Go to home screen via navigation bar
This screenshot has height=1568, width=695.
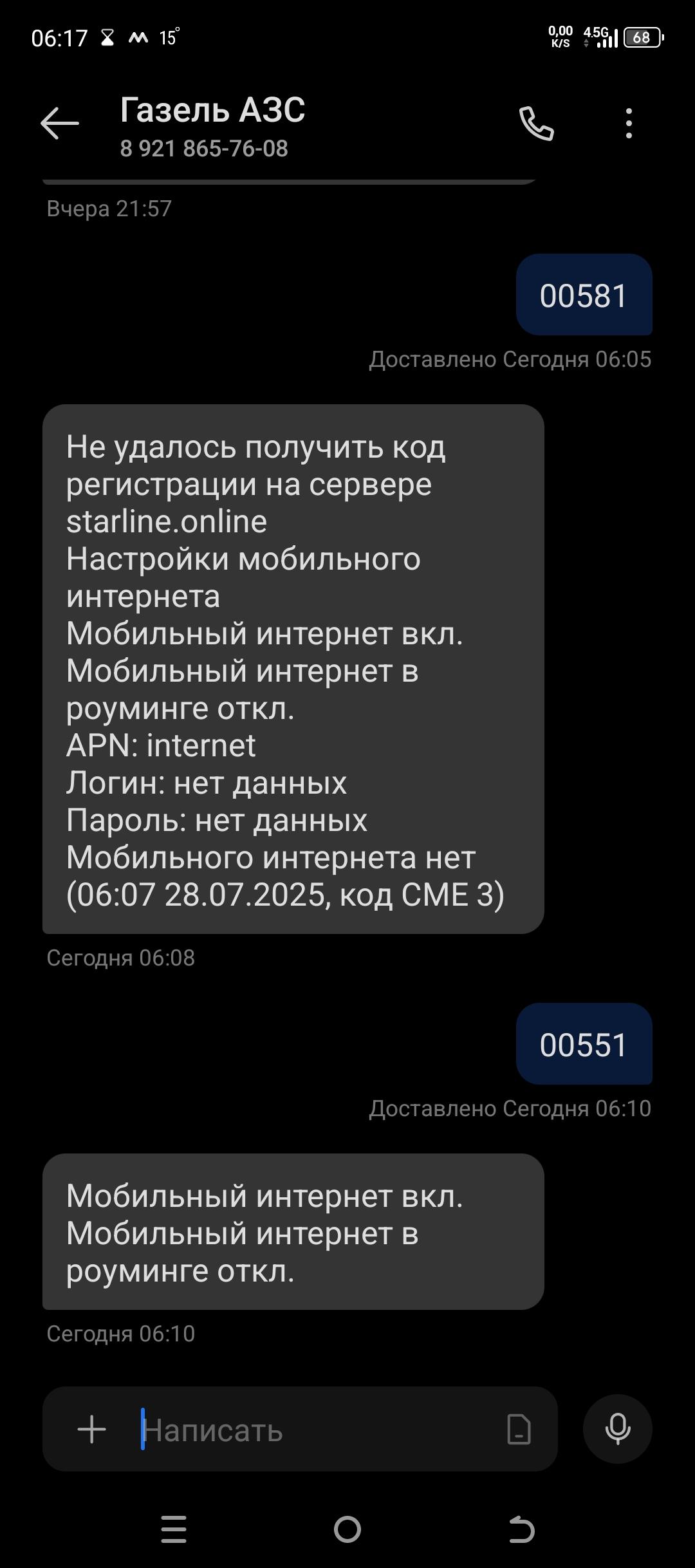coord(347,1529)
